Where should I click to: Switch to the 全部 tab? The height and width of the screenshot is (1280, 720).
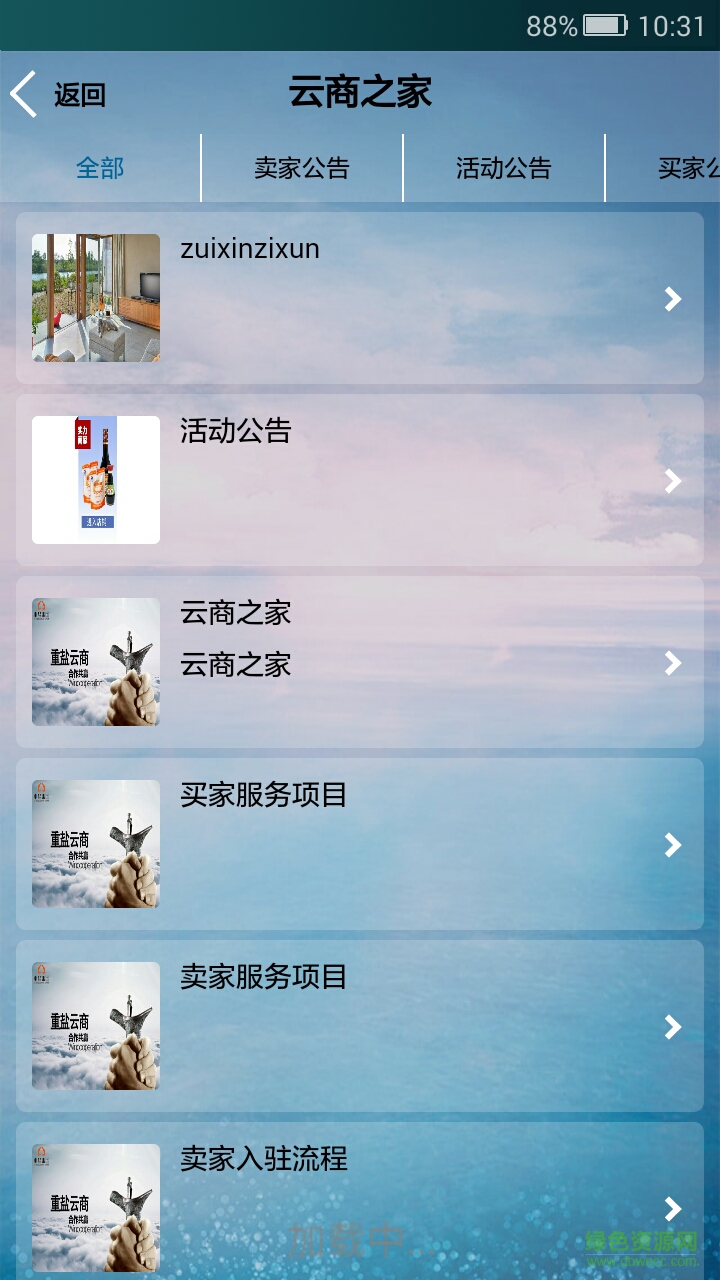[99, 168]
